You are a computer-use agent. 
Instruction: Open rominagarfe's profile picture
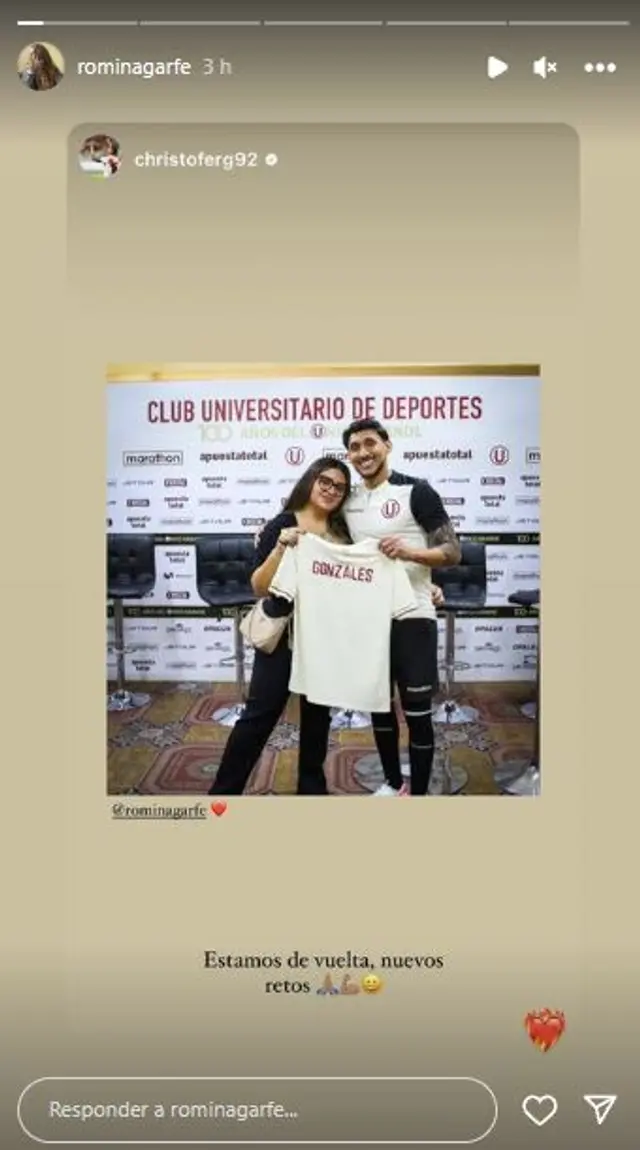click(x=40, y=67)
